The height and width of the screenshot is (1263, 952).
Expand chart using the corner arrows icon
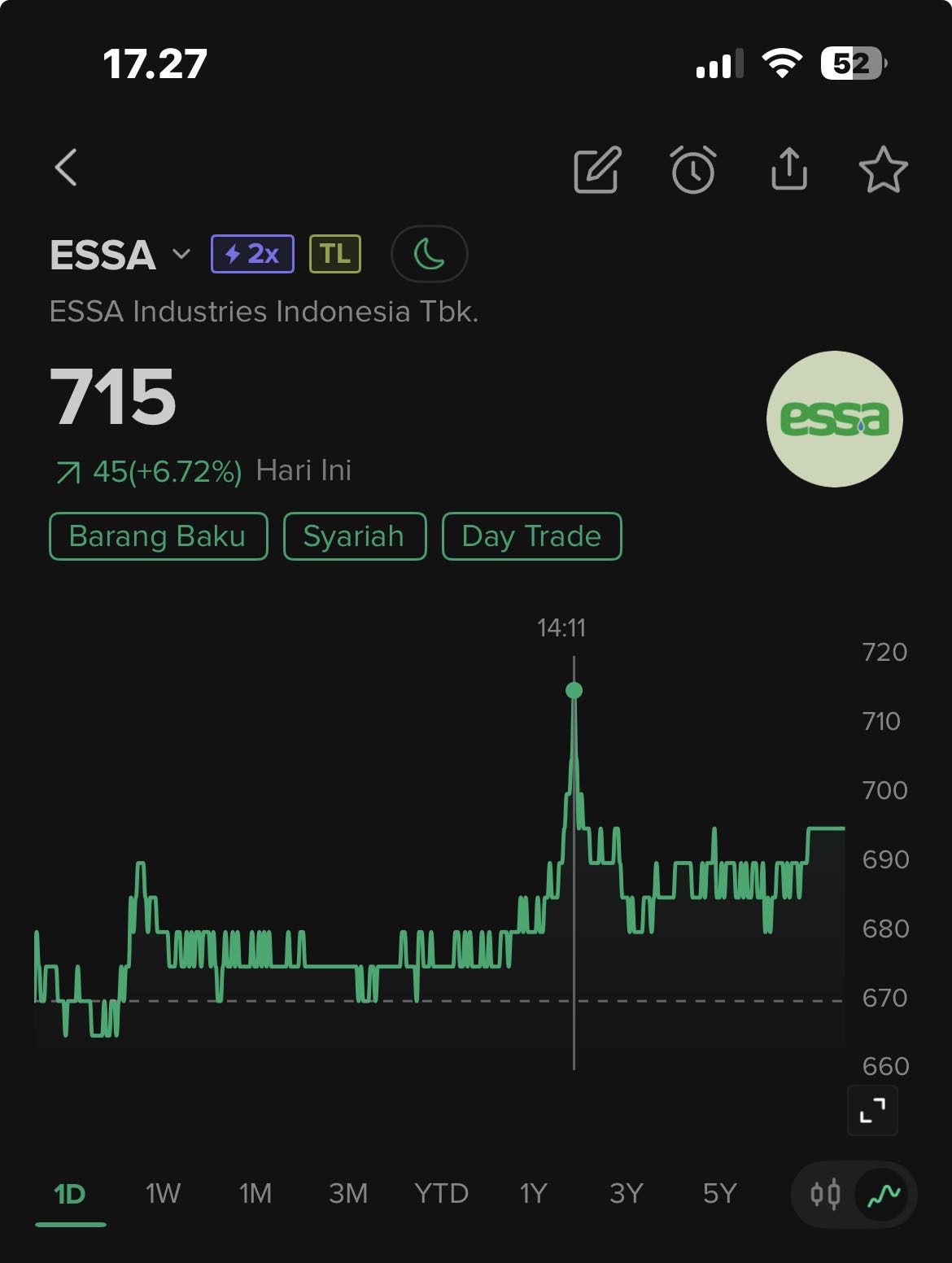(872, 1108)
